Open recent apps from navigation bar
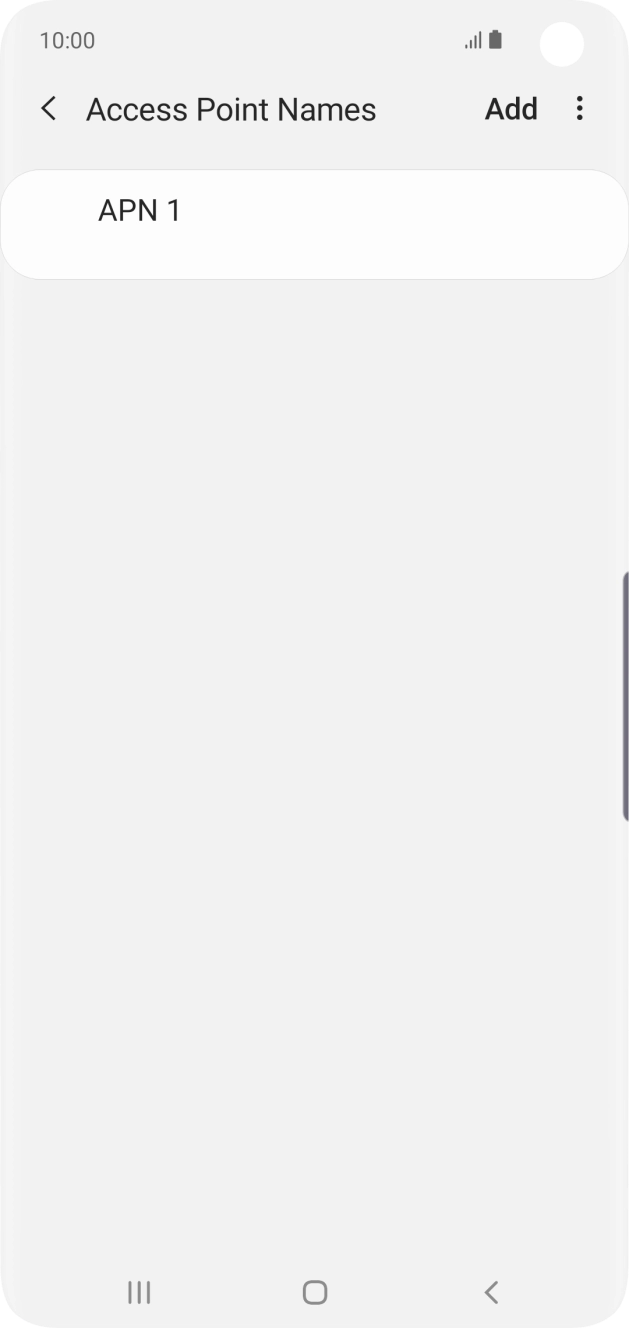This screenshot has width=629, height=1328. click(x=139, y=1292)
